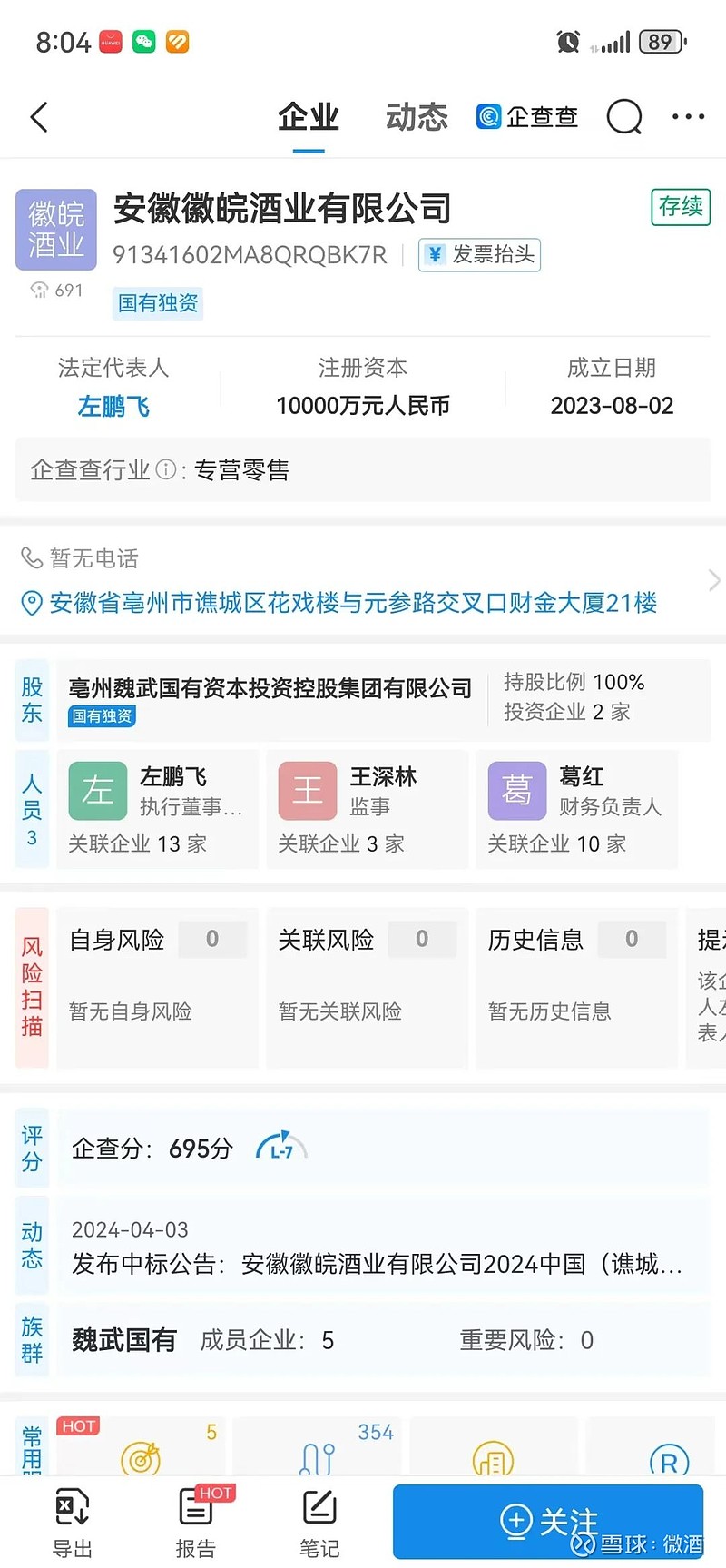Image resolution: width=726 pixels, height=1568 pixels.
Task: View 历史信息 card
Action: tap(577, 987)
